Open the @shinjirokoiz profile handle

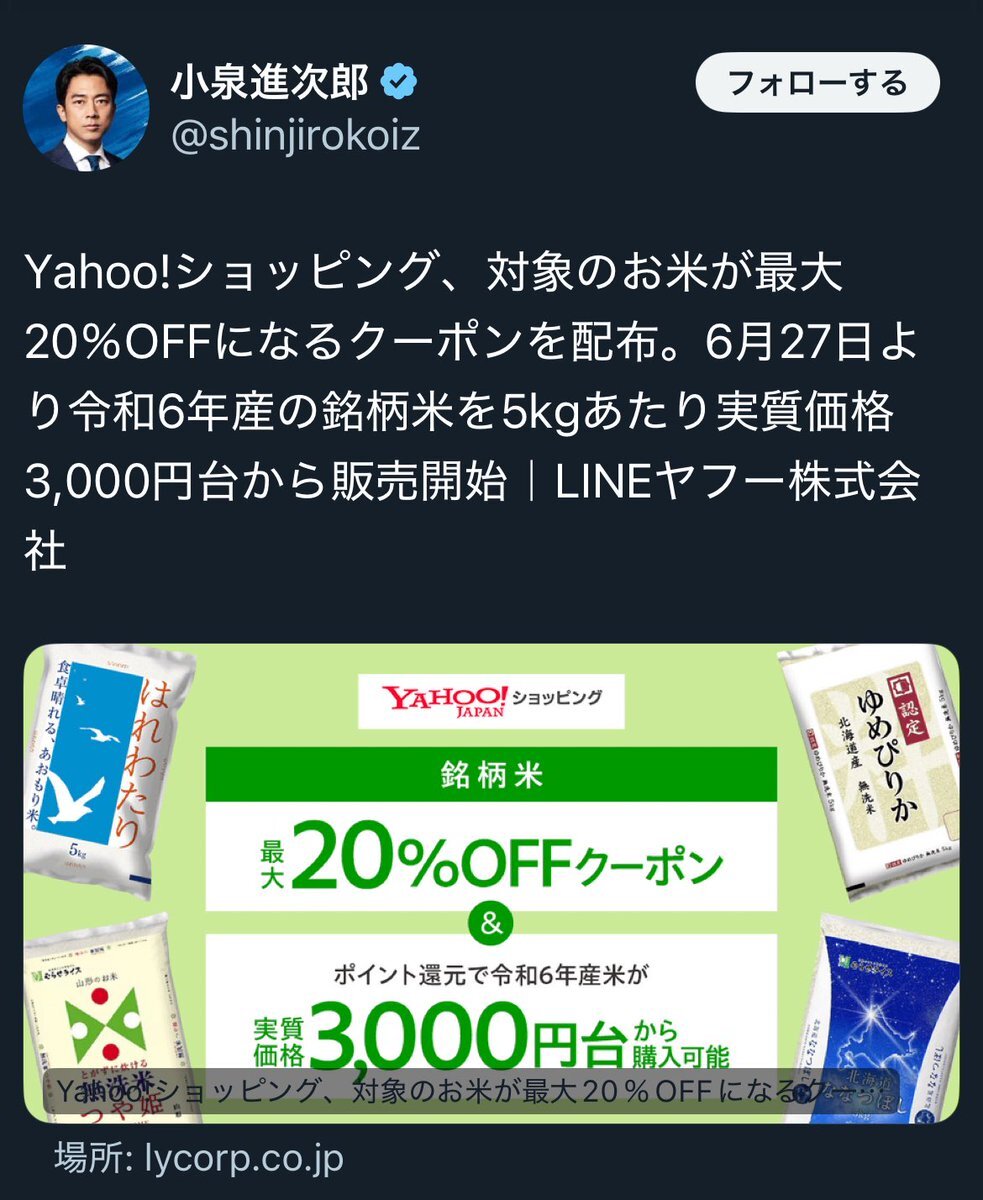[x=294, y=136]
